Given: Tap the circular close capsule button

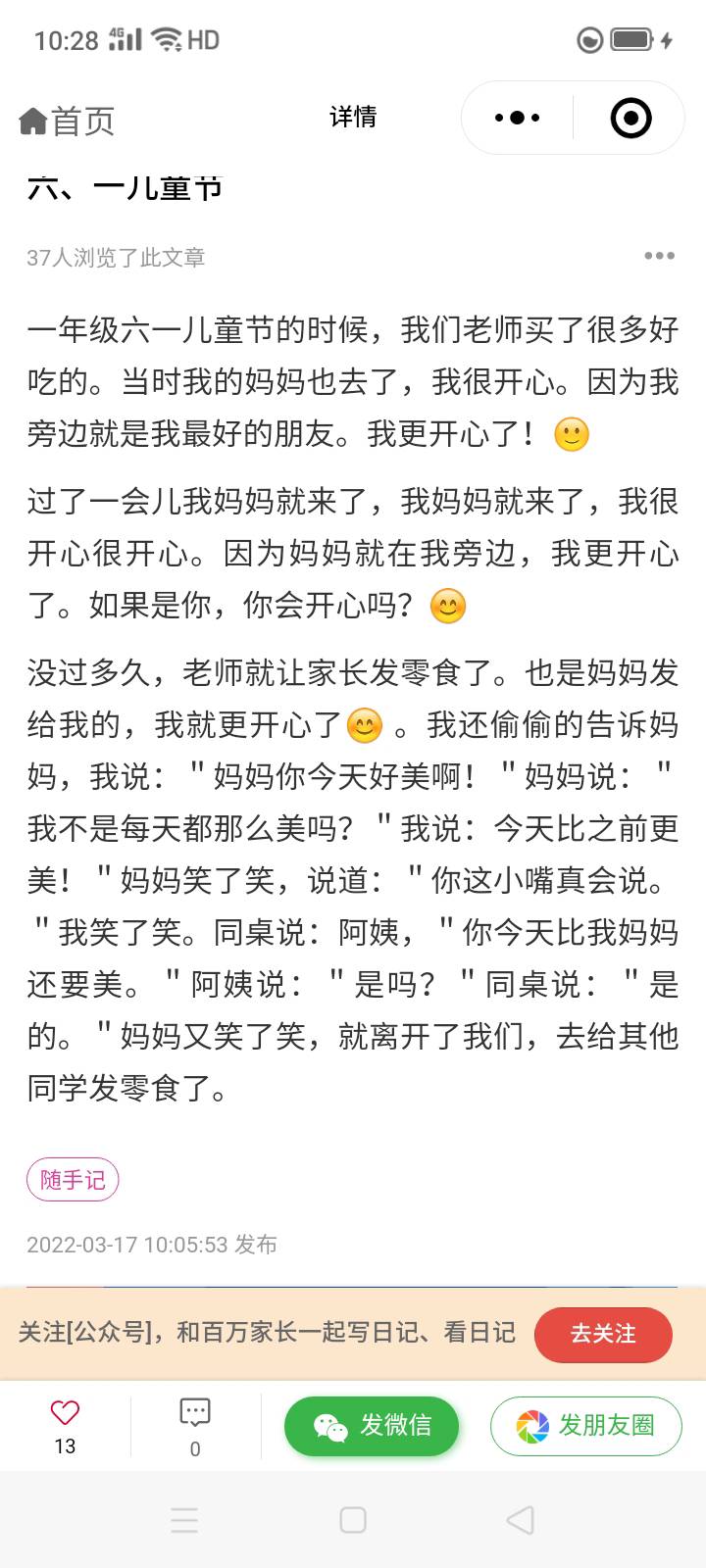Looking at the screenshot, I should 630,117.
